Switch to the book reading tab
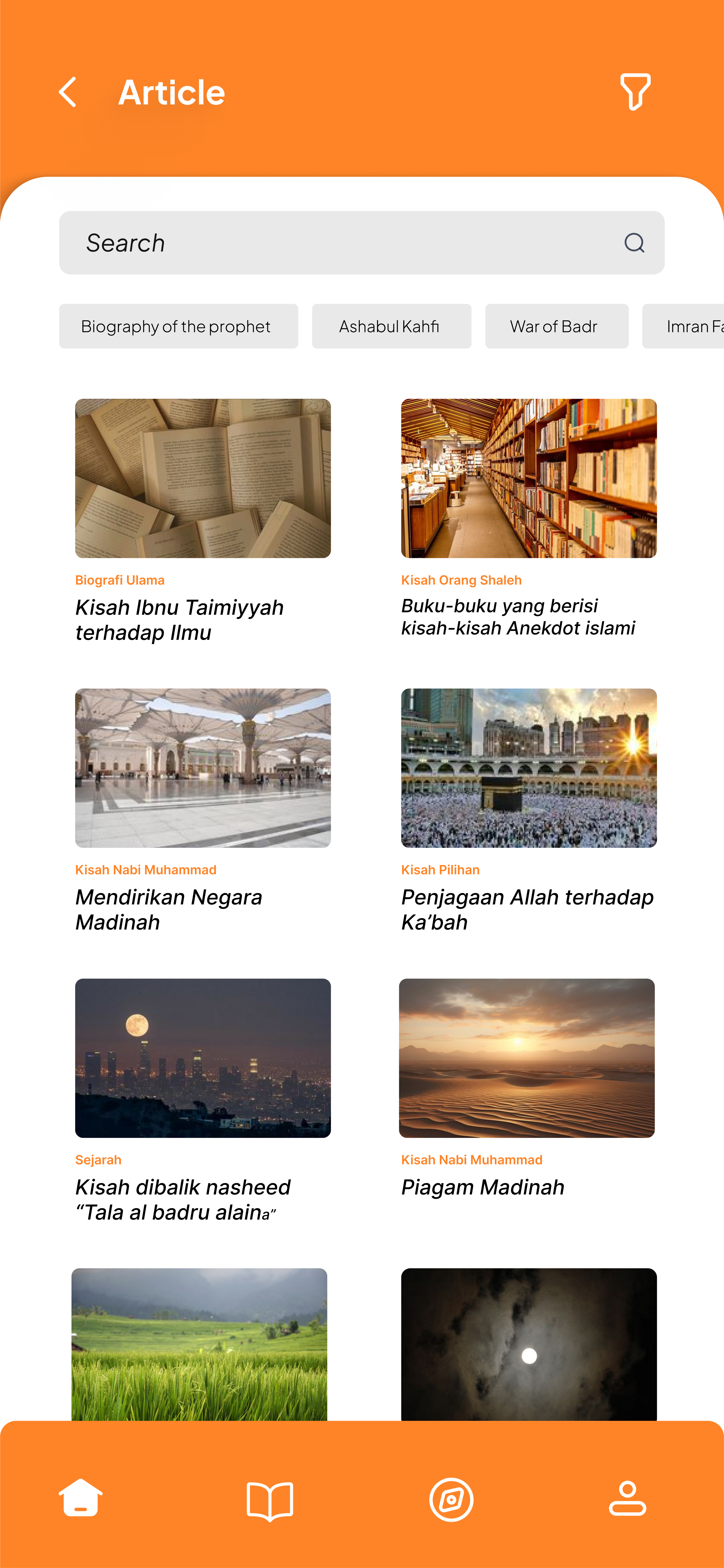Image resolution: width=724 pixels, height=1568 pixels. [270, 1501]
